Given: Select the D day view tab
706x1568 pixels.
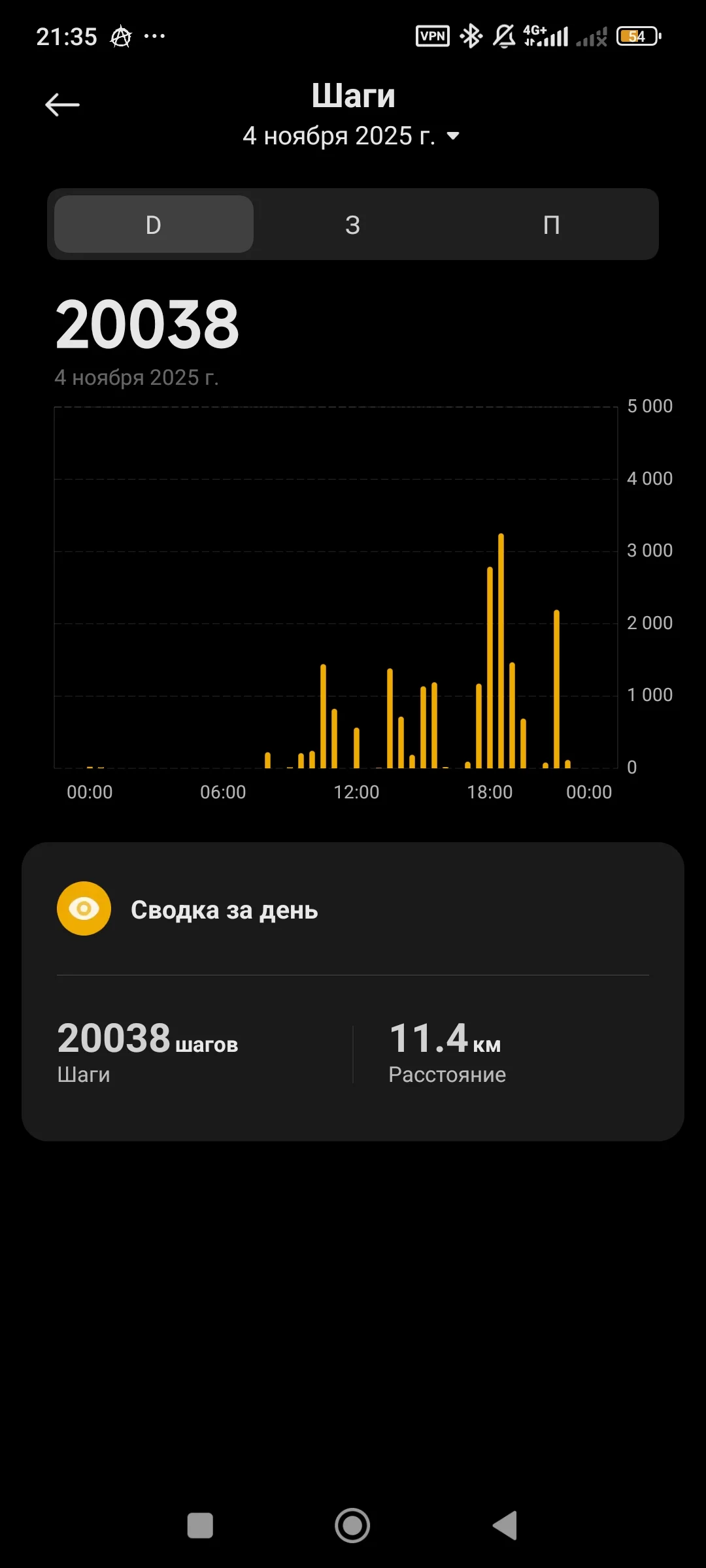Looking at the screenshot, I should click(154, 224).
